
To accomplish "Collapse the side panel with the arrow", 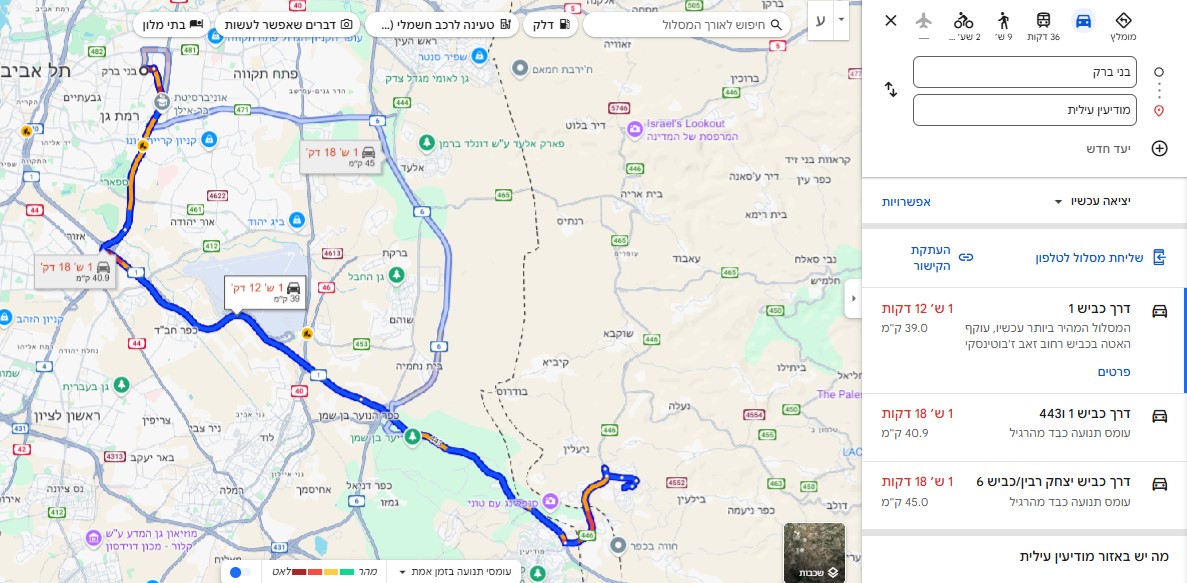I will click(x=853, y=298).
